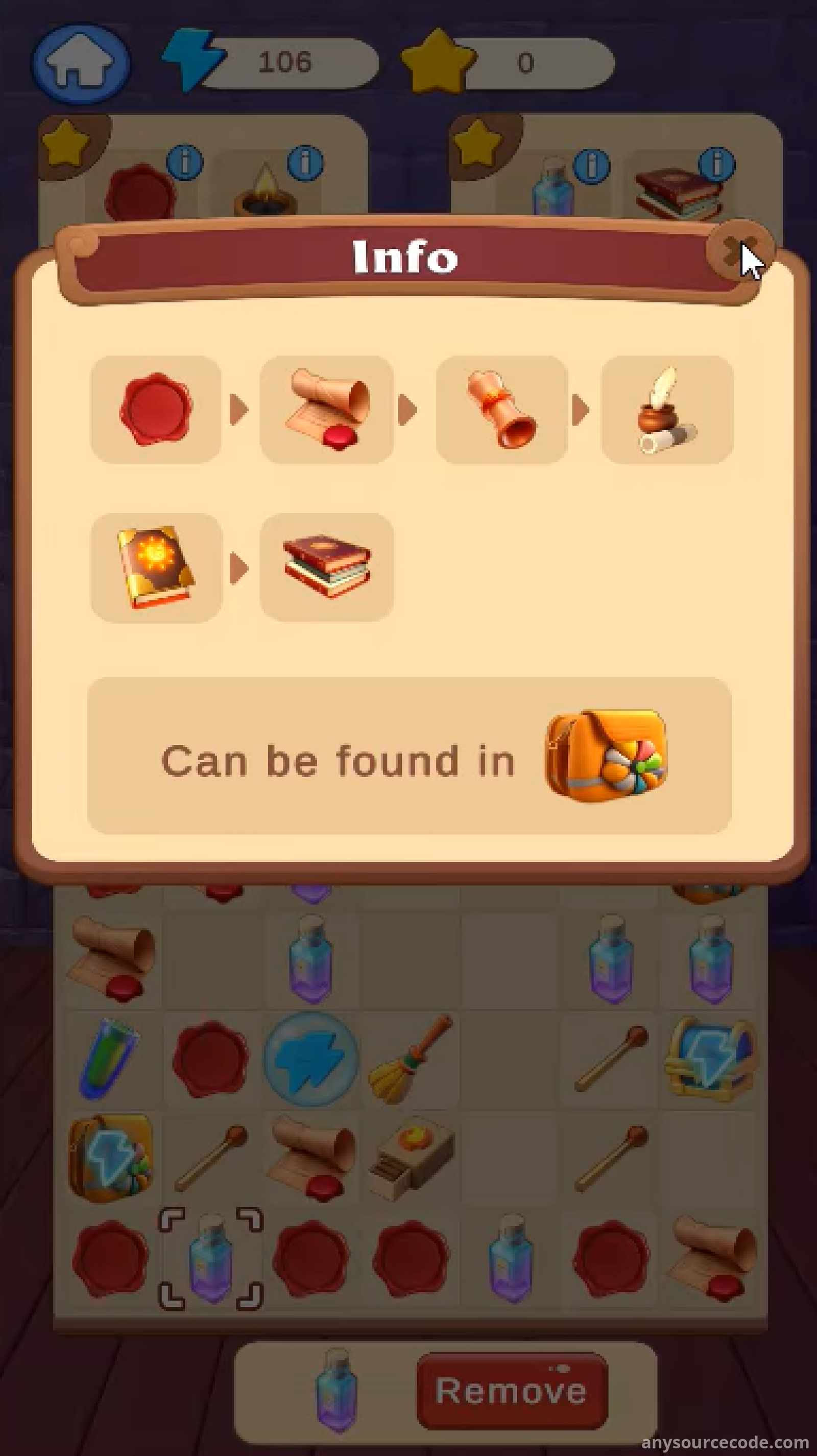Open info for the stacked books order item
Image resolution: width=817 pixels, height=1456 pixels.
[x=716, y=165]
